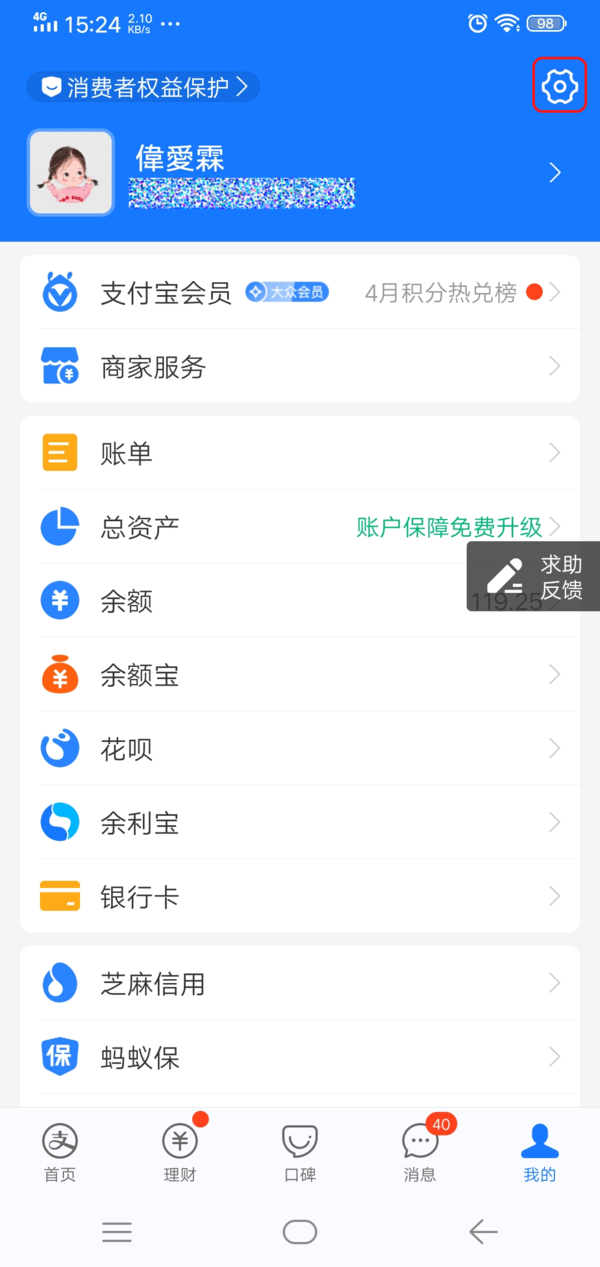600x1267 pixels.
Task: Open 商家服务
Action: point(300,367)
